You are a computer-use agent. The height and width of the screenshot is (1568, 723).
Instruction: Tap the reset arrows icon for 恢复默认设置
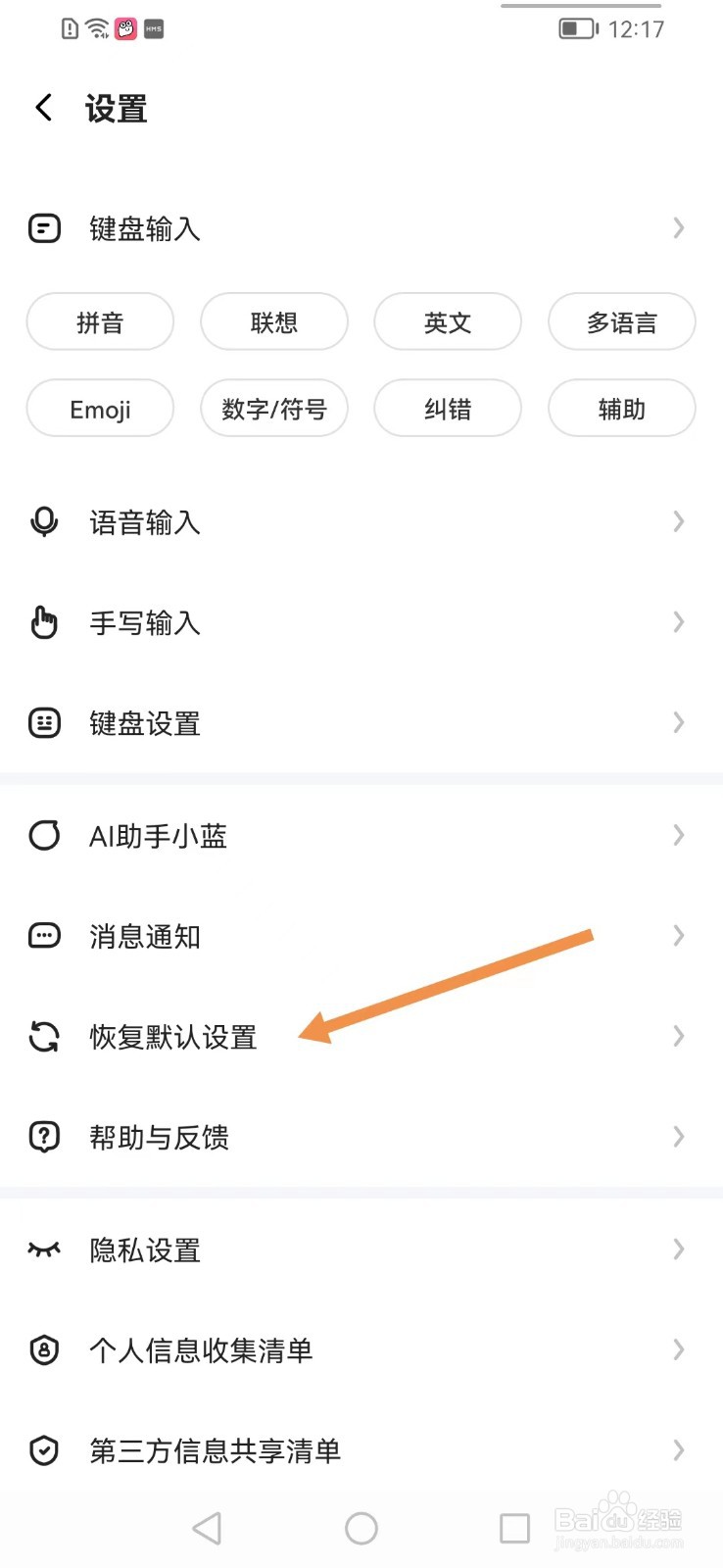[x=44, y=1036]
